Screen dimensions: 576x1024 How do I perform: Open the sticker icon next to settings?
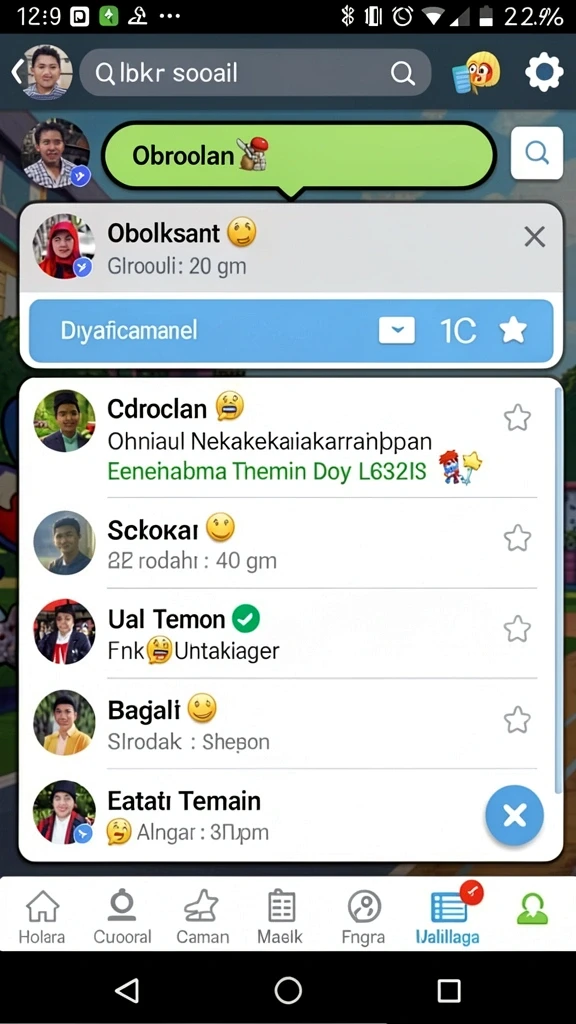click(x=476, y=72)
